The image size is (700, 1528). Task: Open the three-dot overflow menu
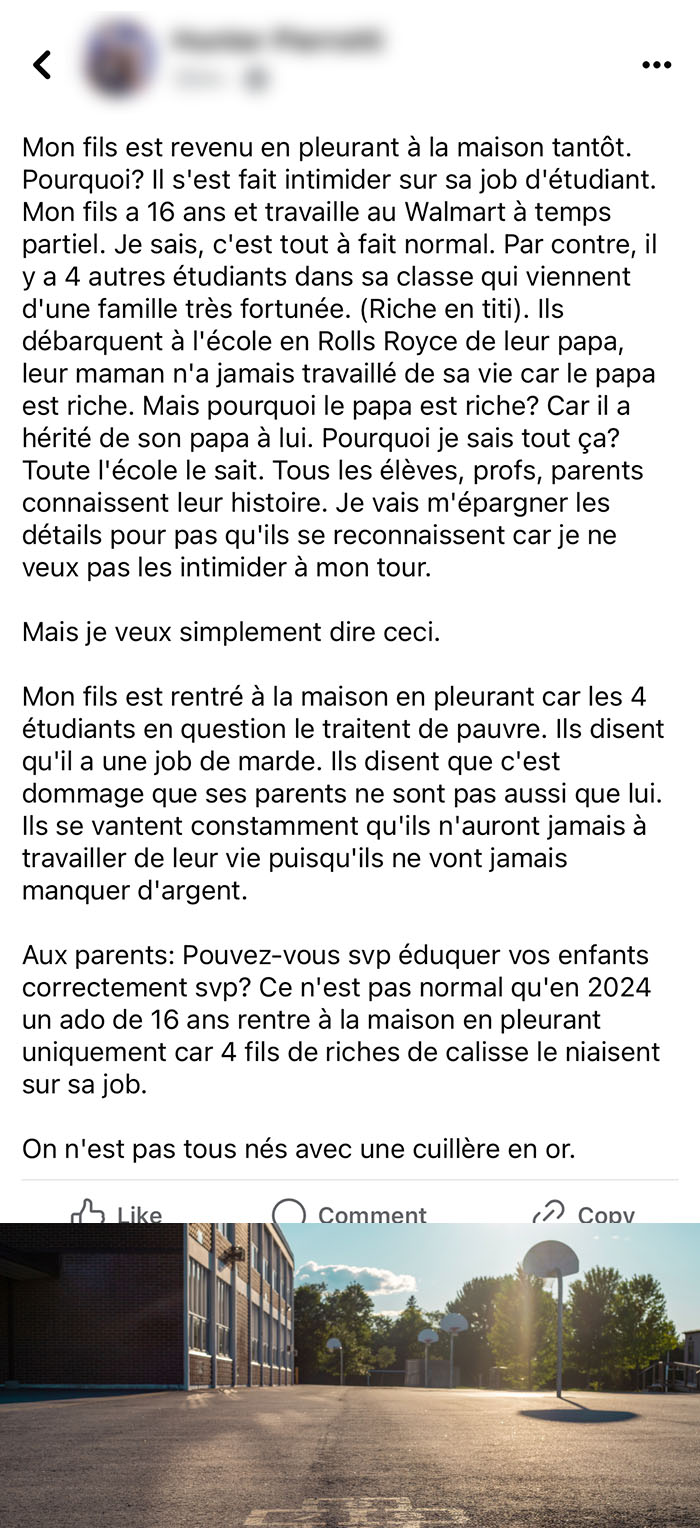pos(656,65)
